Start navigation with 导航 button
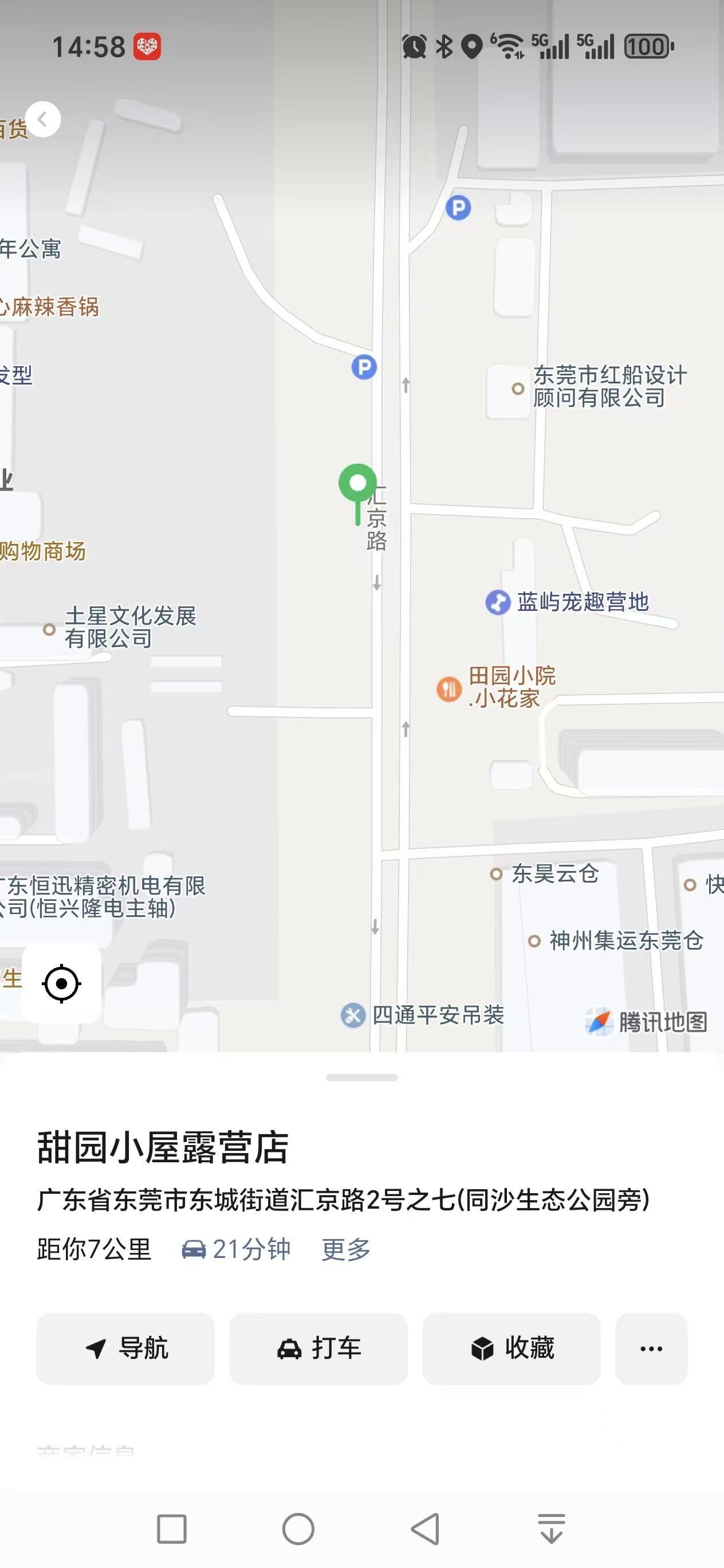The height and width of the screenshot is (1568, 724). tap(125, 1349)
